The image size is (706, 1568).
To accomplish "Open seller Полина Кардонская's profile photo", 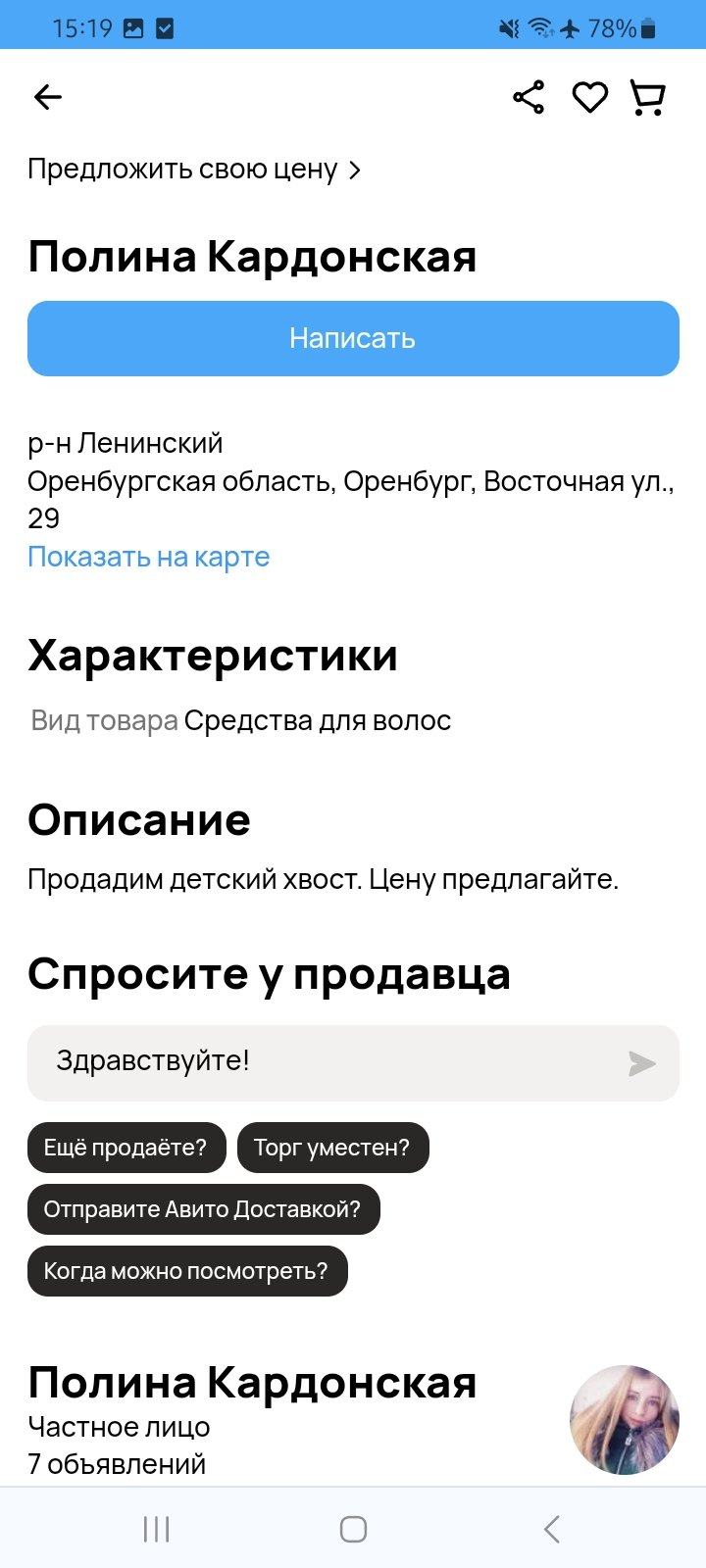I will click(624, 1419).
